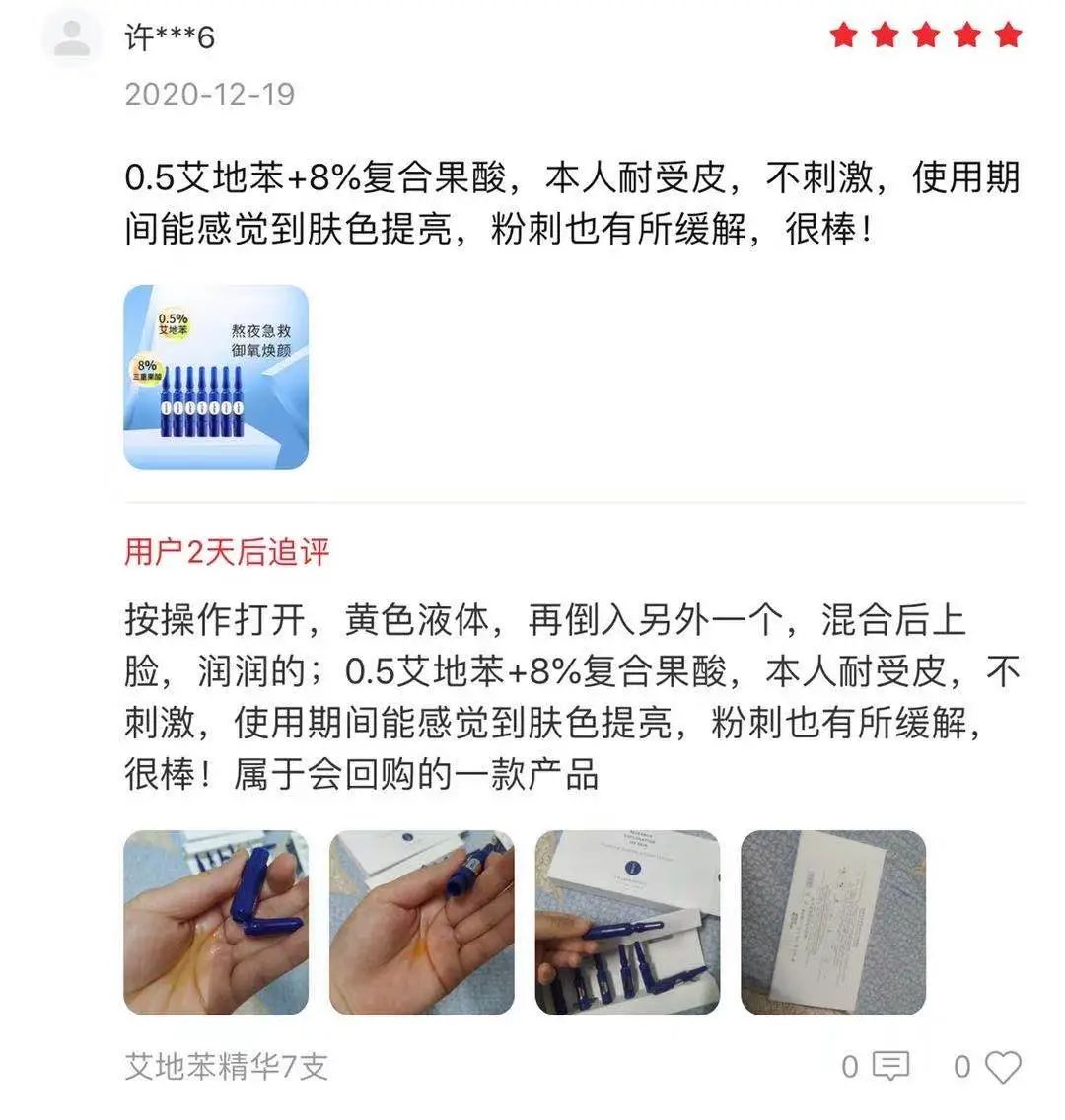Click the reviewer's avatar icon

click(x=74, y=35)
